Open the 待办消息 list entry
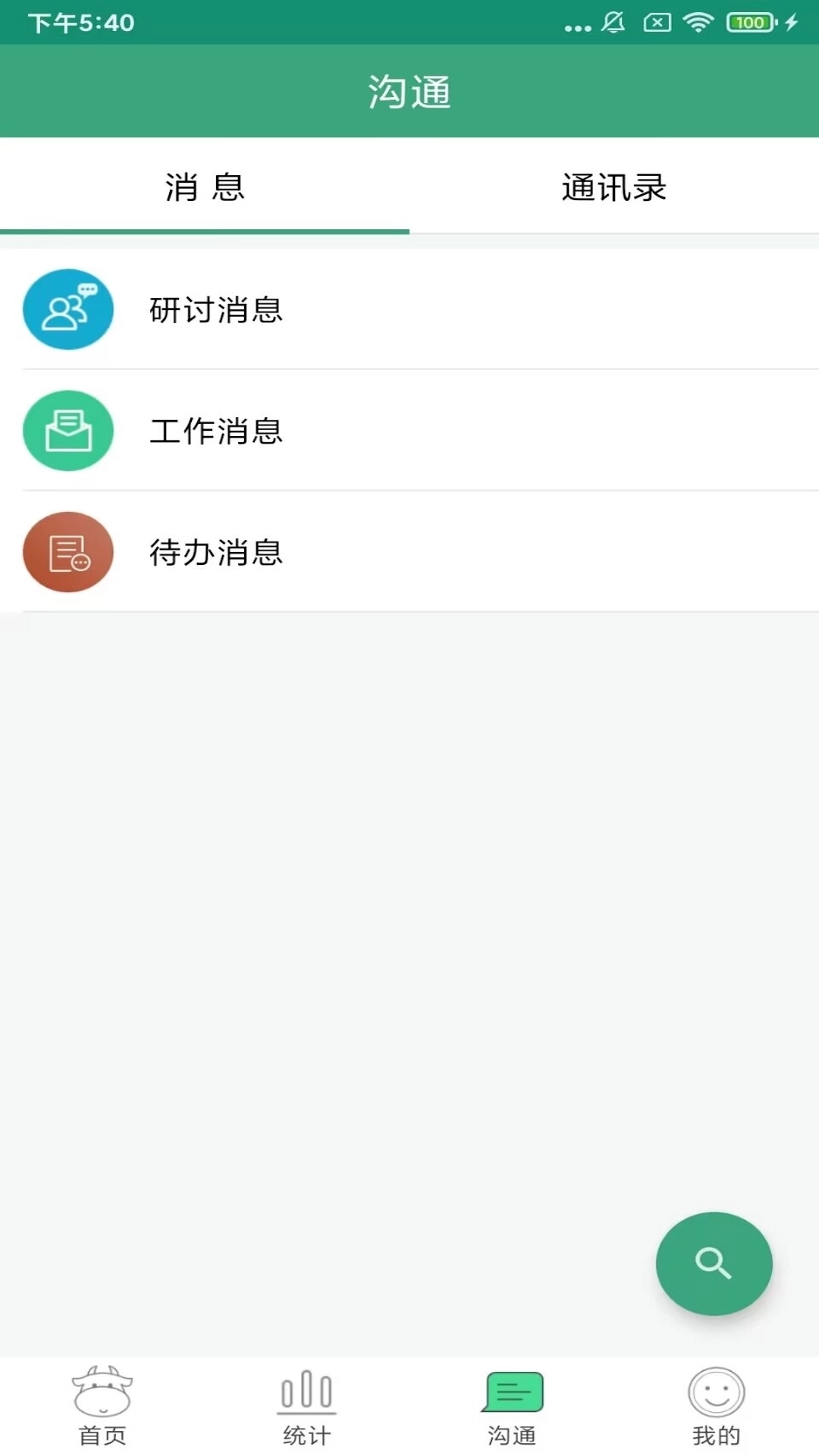Screen dimensions: 819x1456 (x=216, y=551)
